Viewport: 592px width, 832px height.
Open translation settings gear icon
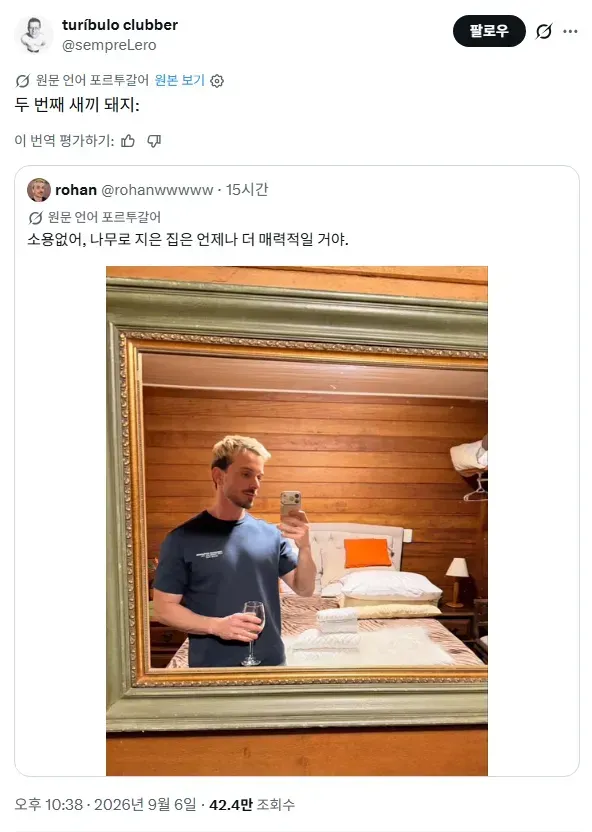point(217,81)
